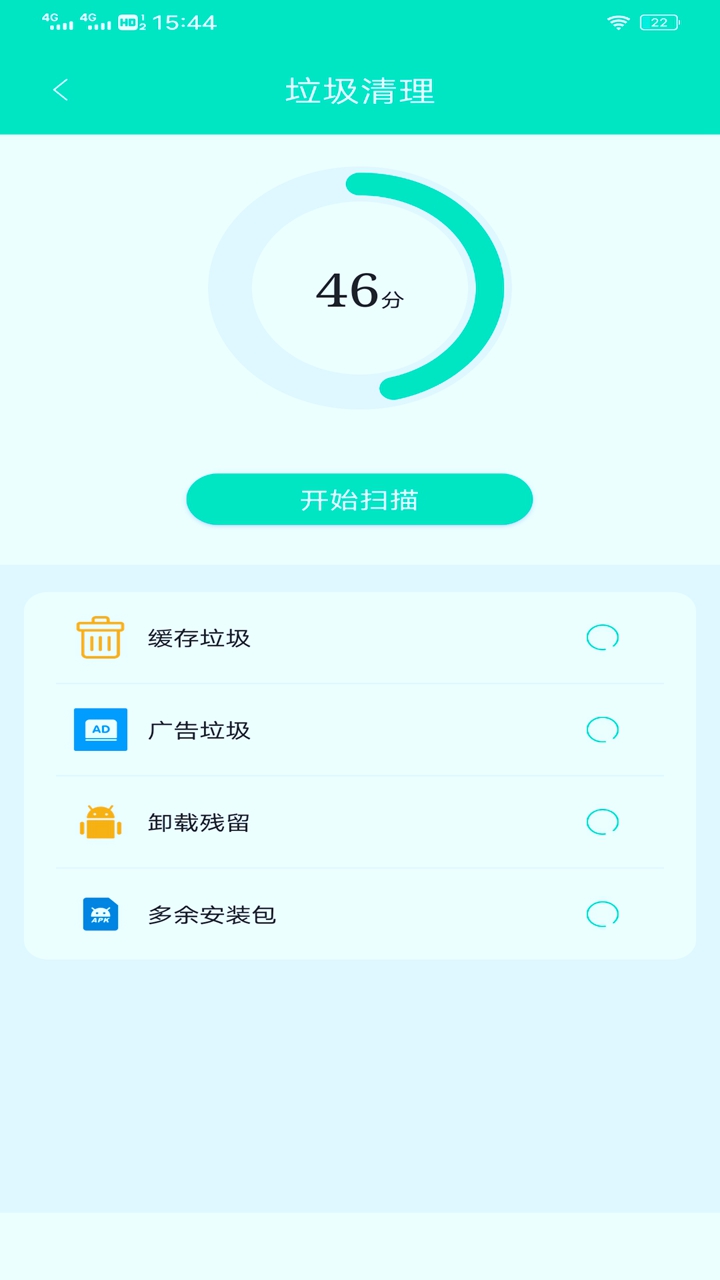Click the scanning spinner beside 卸载残留
Screen dimensions: 720x1280
point(601,822)
